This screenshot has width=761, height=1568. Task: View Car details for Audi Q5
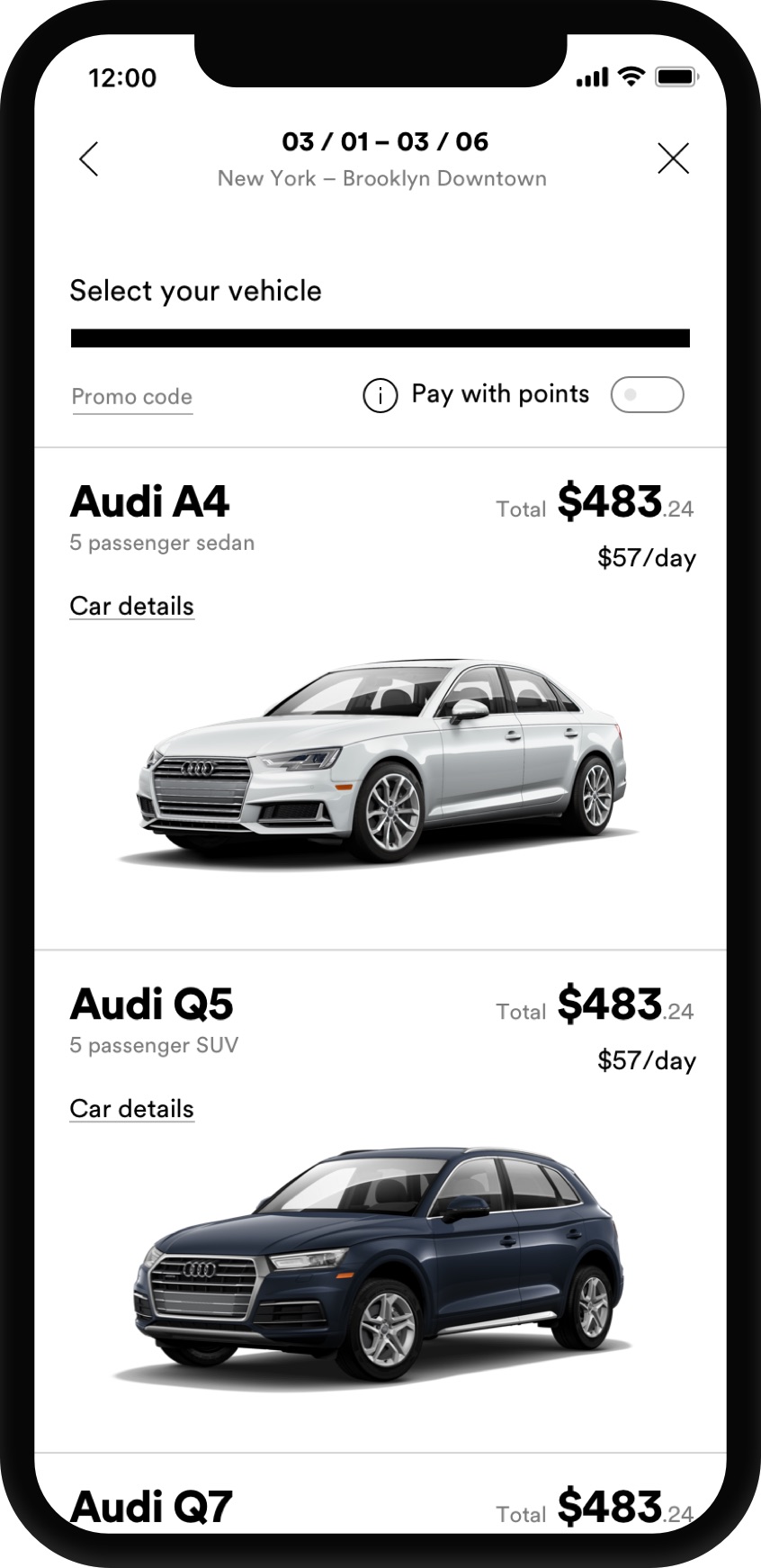click(132, 1109)
